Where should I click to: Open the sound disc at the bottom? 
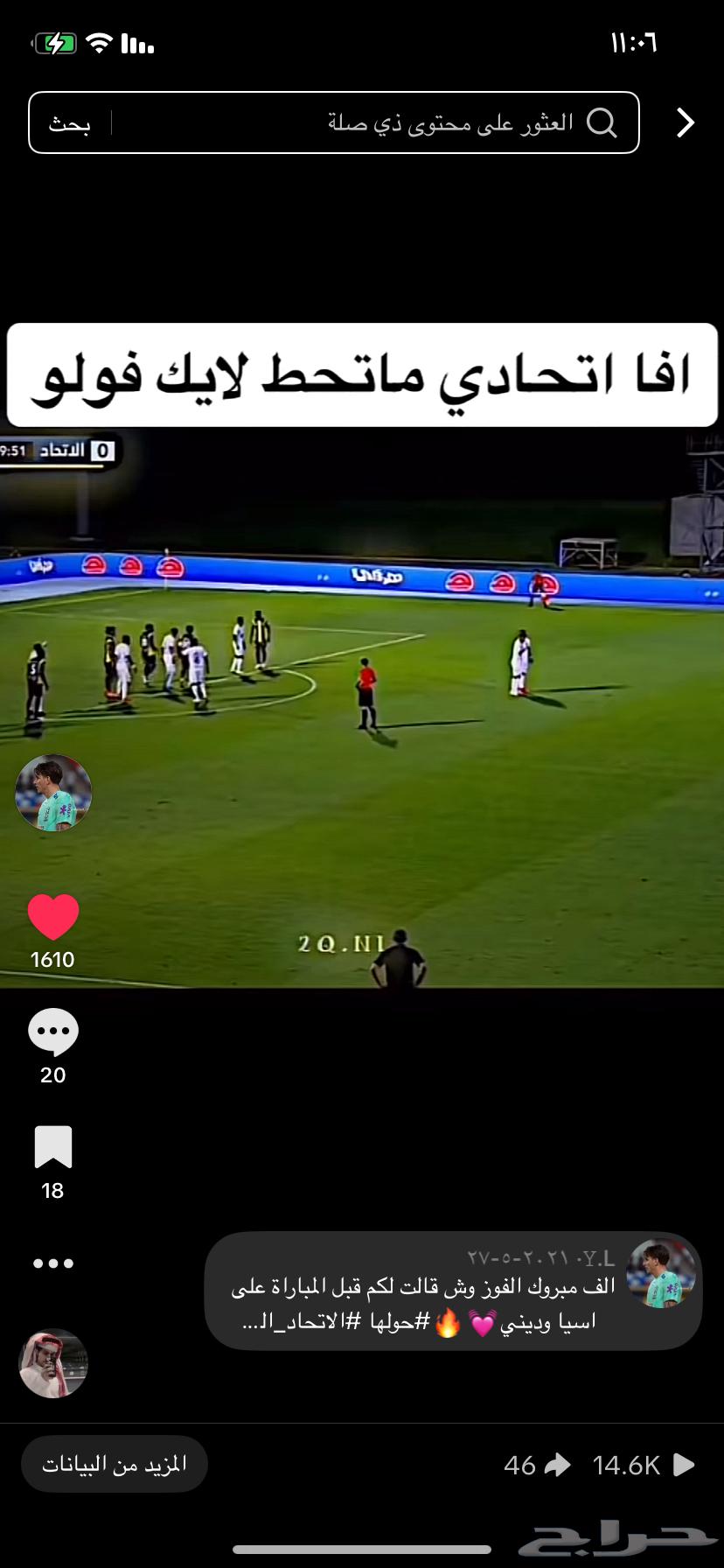click(x=53, y=1363)
